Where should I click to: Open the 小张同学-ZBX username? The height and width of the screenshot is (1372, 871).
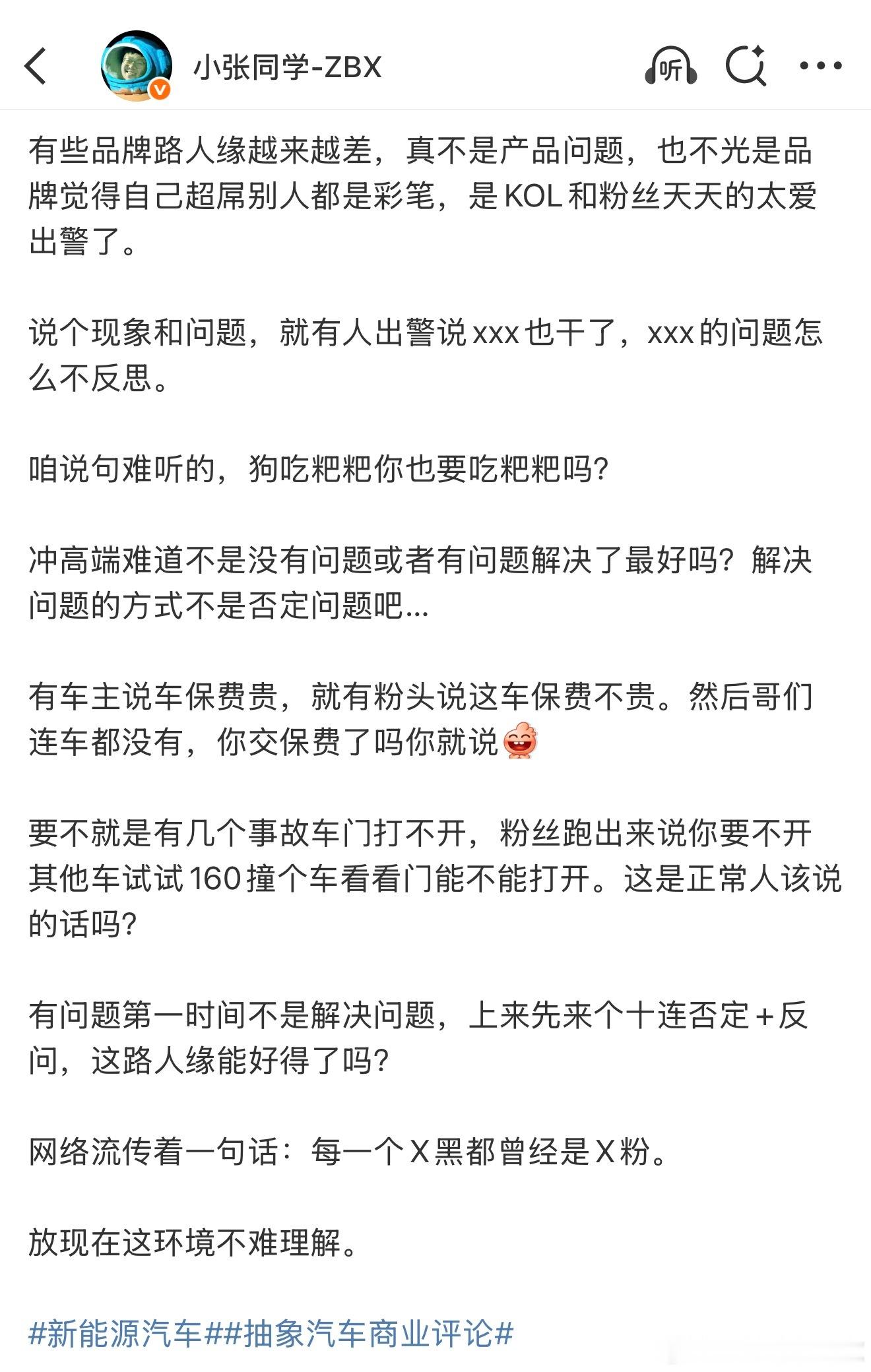[x=288, y=67]
